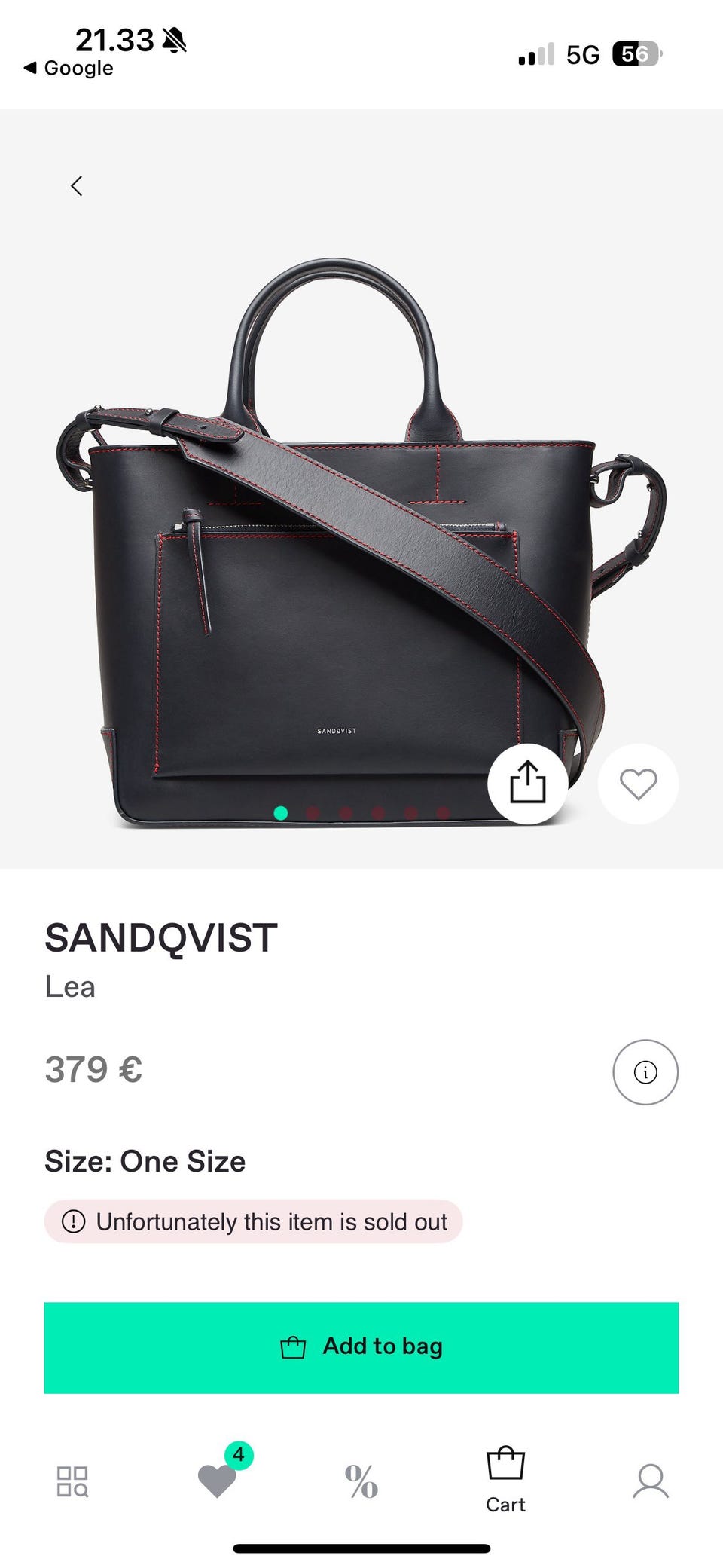Open the wishlist tab with 4 items
This screenshot has width=723, height=1568.
coord(218,1480)
